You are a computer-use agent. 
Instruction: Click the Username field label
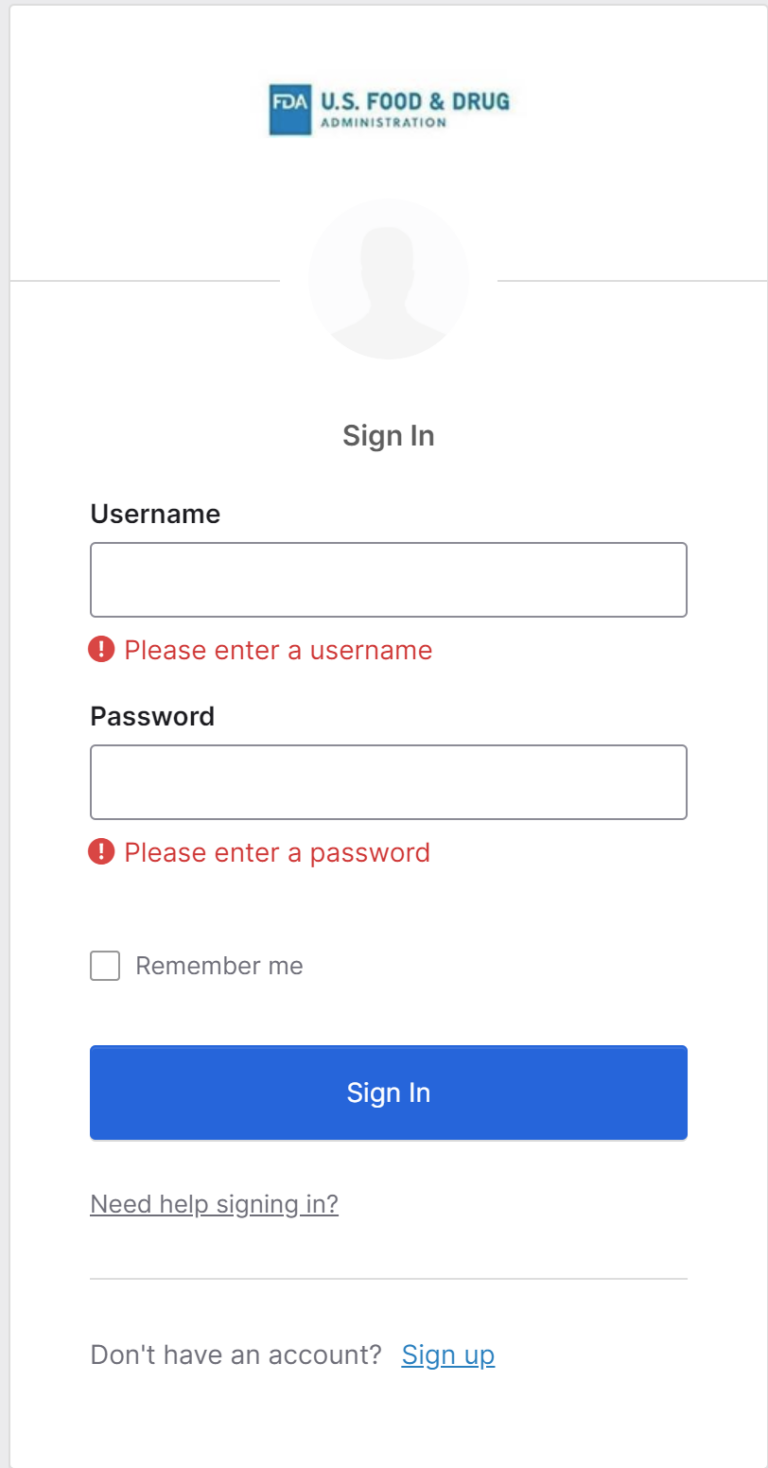tap(155, 513)
